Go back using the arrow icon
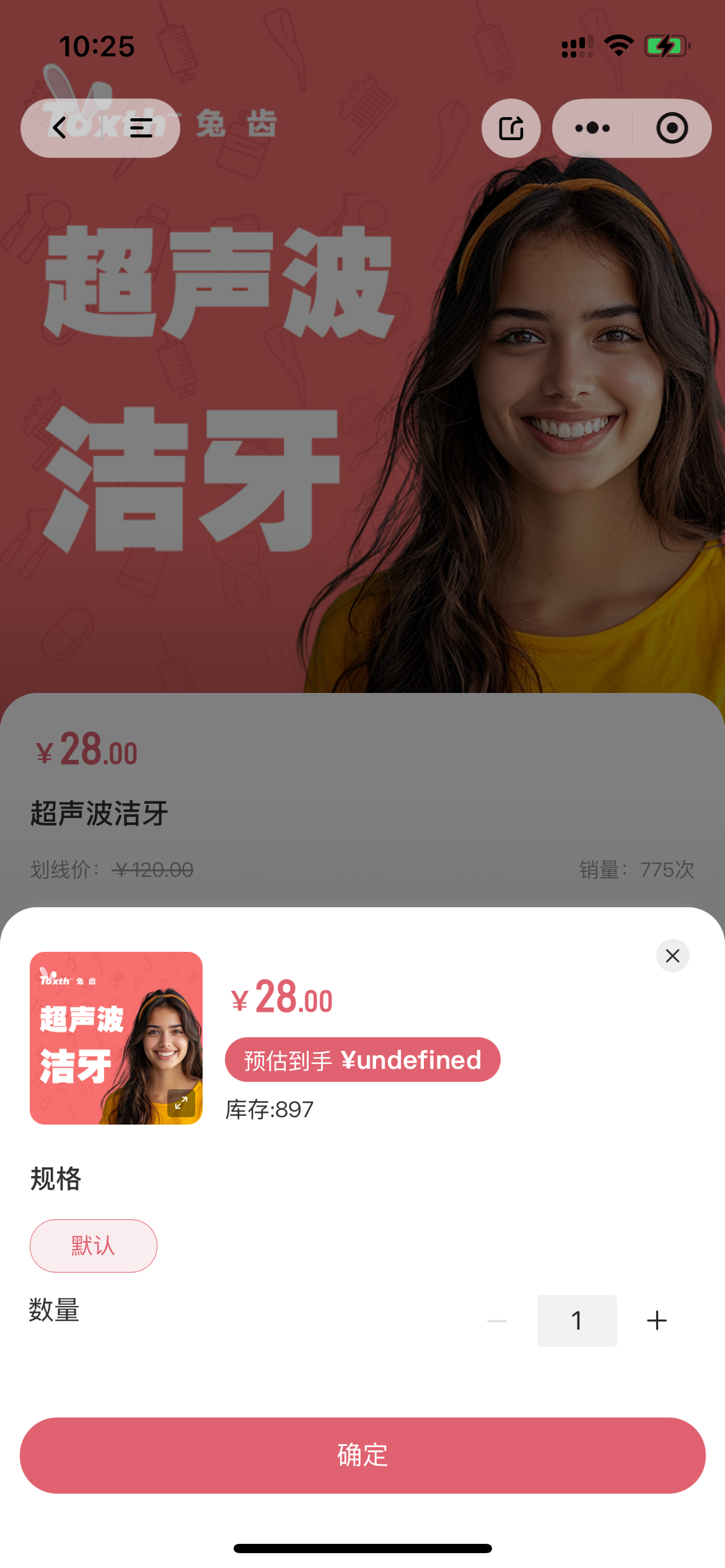The width and height of the screenshot is (725, 1568). (59, 128)
